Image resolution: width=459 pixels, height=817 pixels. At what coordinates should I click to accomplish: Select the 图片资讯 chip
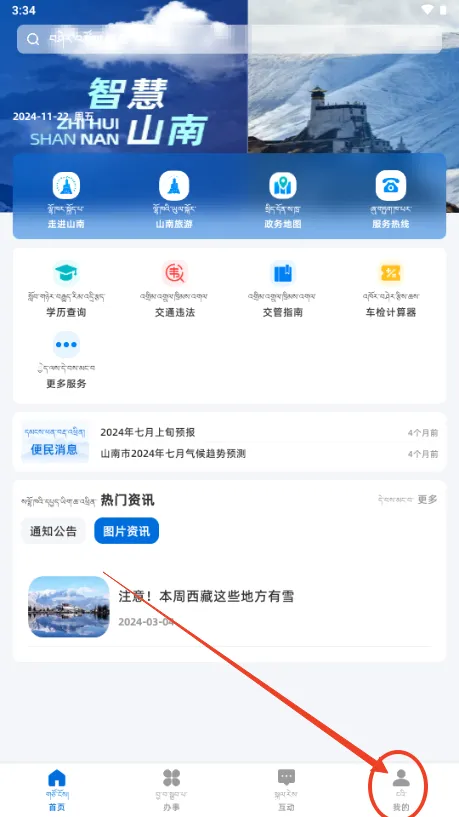pos(127,531)
